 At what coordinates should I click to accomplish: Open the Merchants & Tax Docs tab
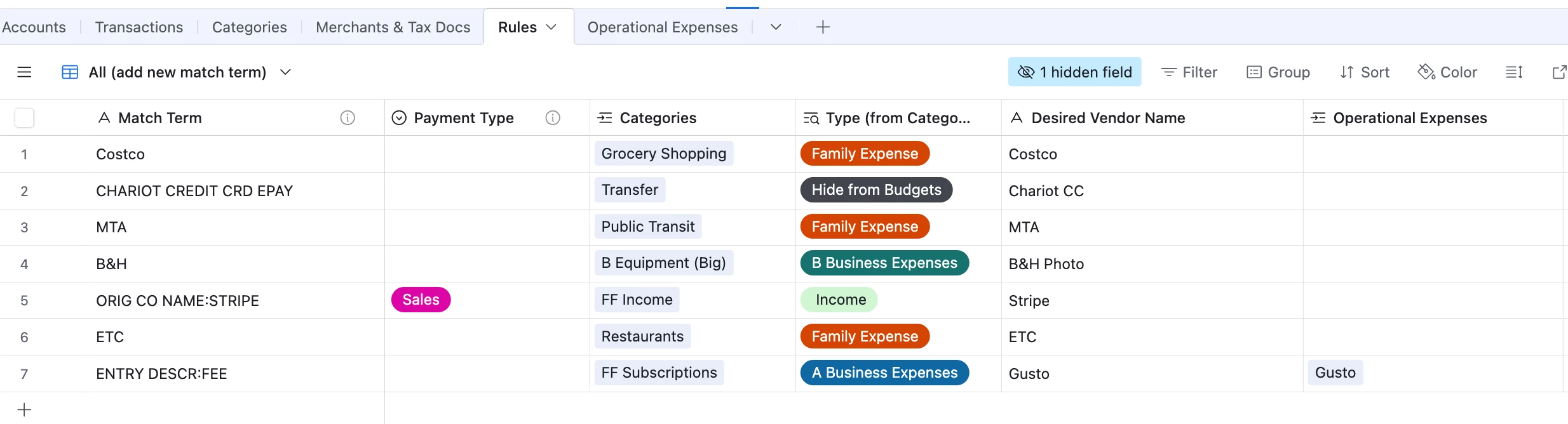393,27
